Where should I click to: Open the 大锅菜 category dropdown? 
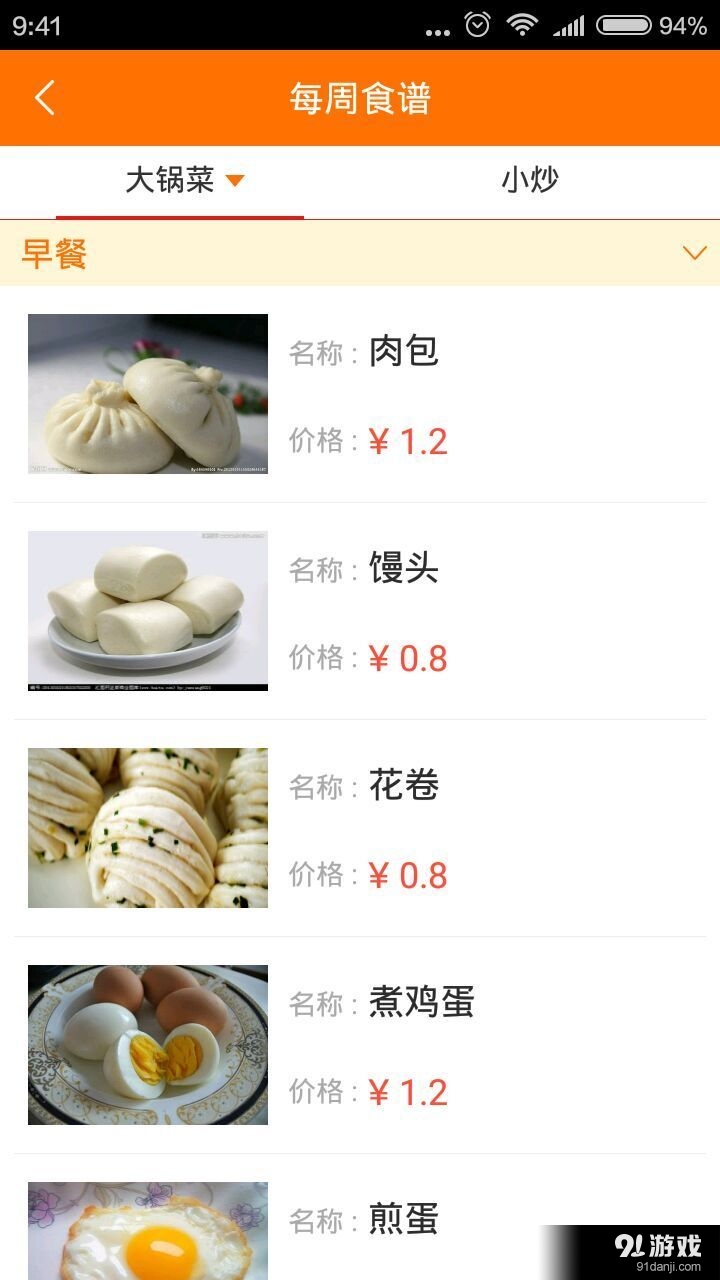(x=238, y=181)
